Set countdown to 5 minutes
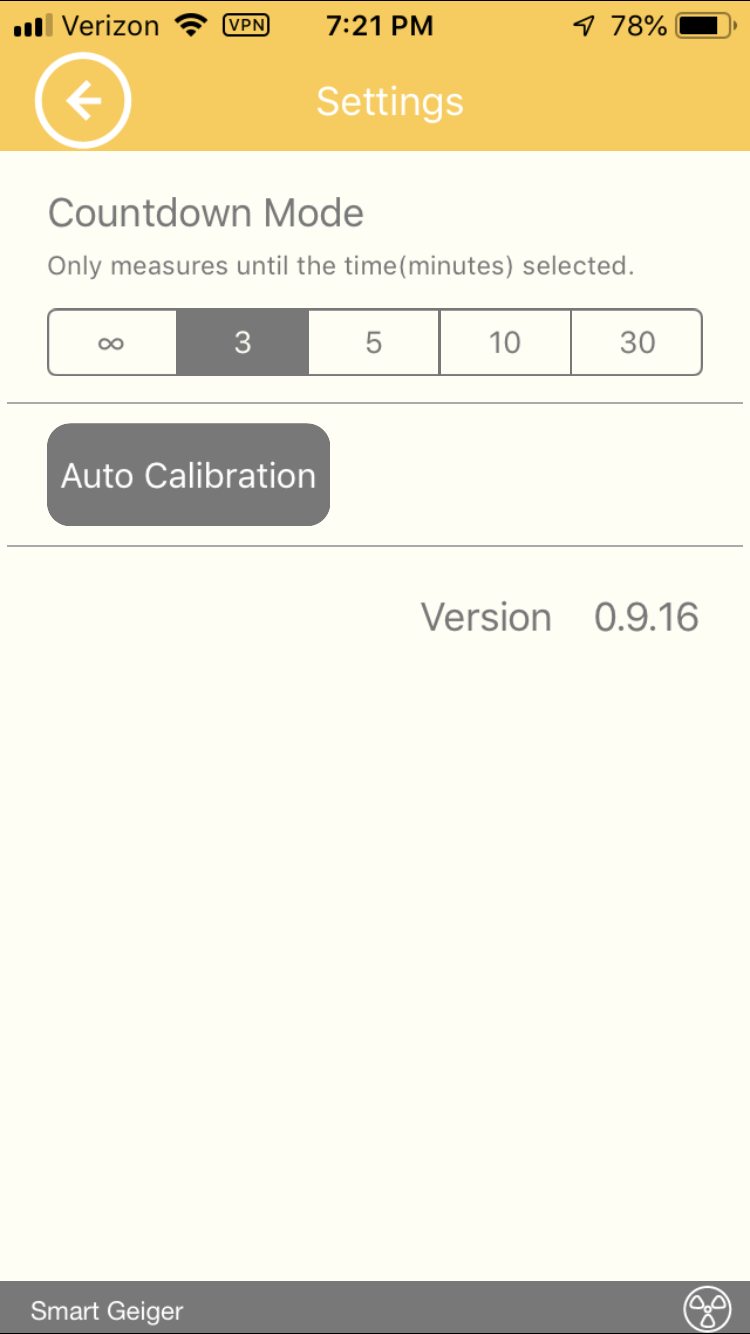Image resolution: width=750 pixels, height=1334 pixels. pyautogui.click(x=374, y=343)
